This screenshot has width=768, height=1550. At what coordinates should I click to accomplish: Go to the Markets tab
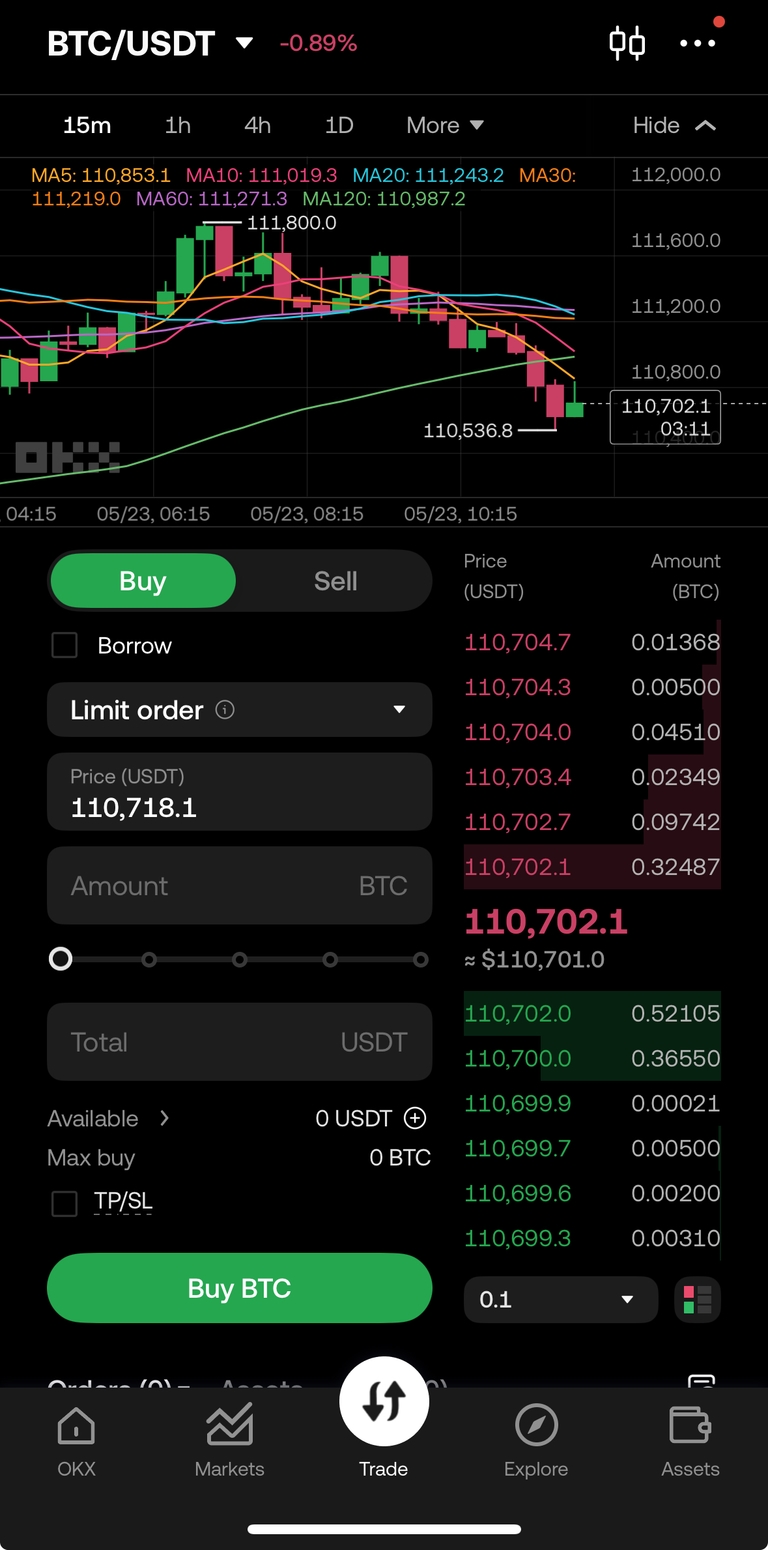(x=229, y=1440)
